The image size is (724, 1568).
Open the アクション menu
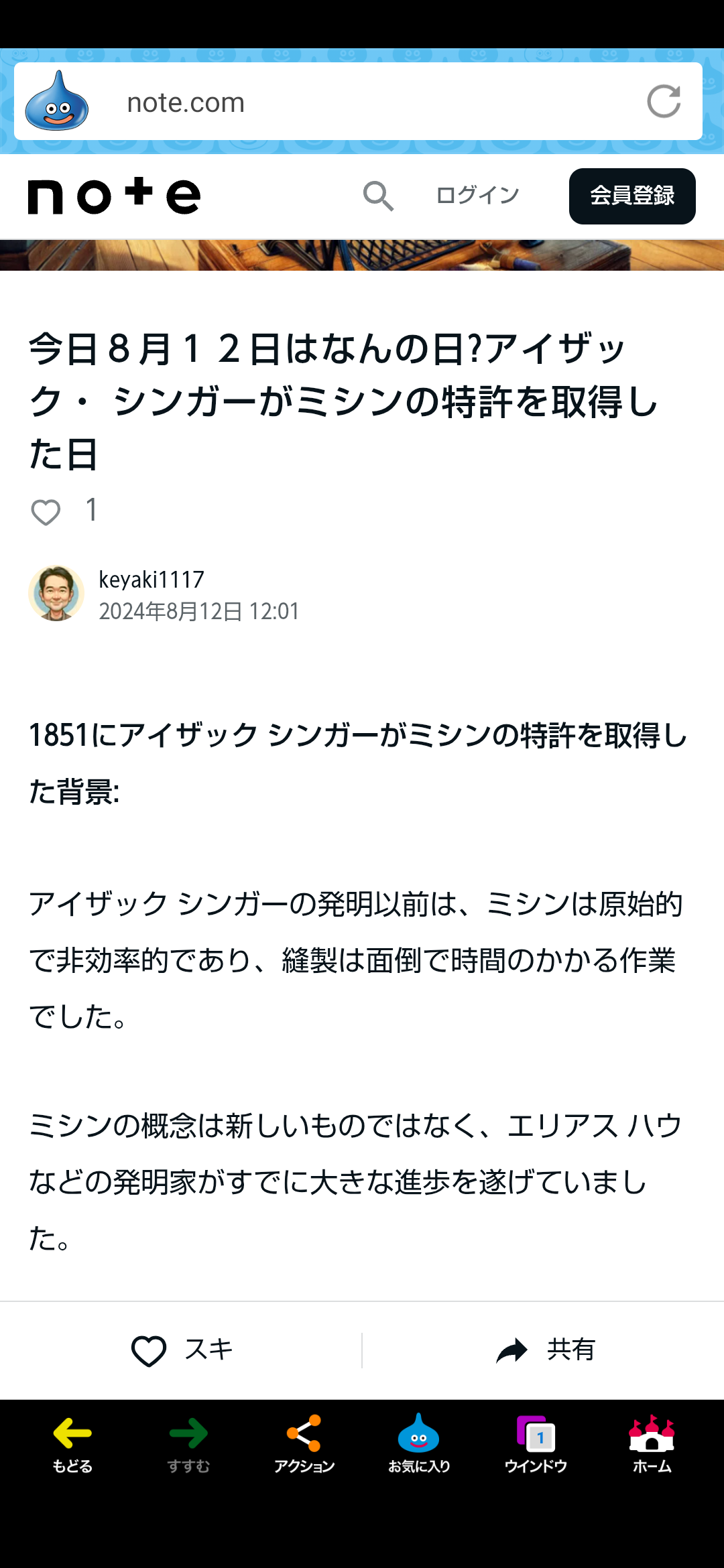coord(304,1444)
